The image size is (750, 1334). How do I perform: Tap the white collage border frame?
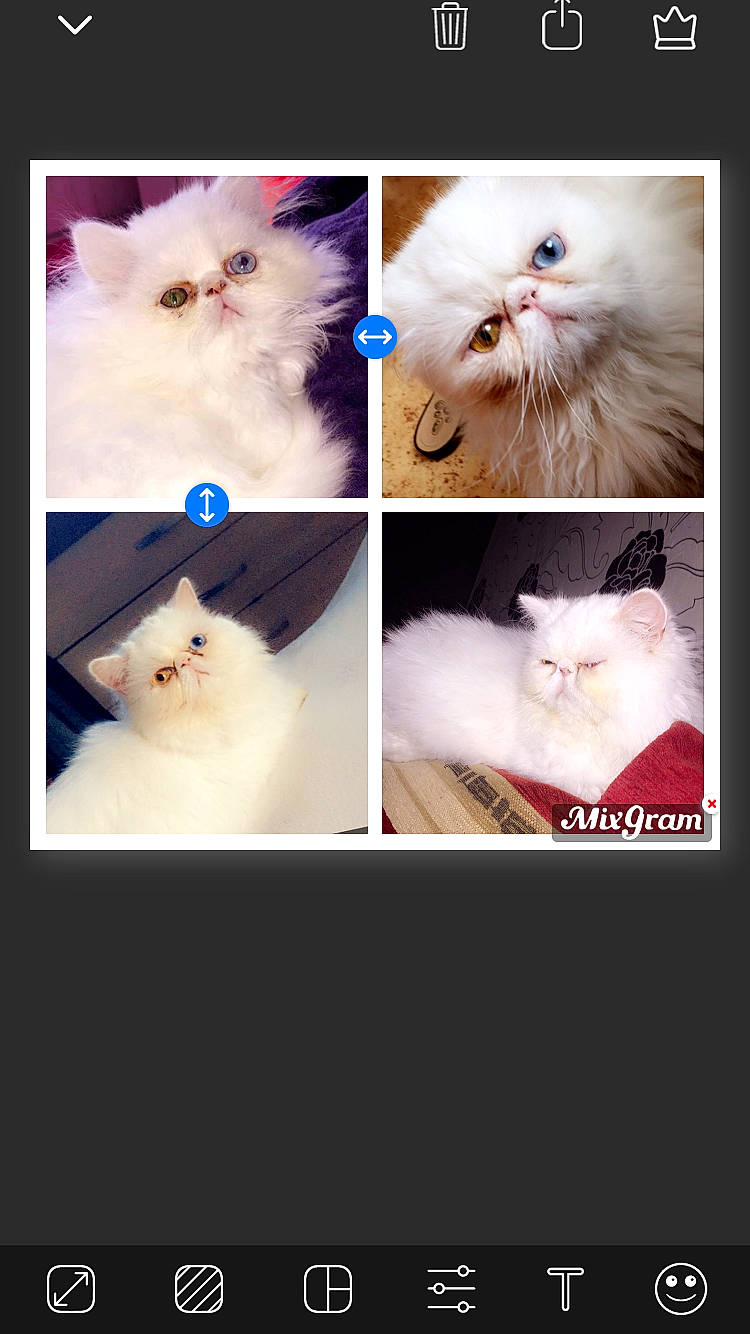[x=375, y=166]
